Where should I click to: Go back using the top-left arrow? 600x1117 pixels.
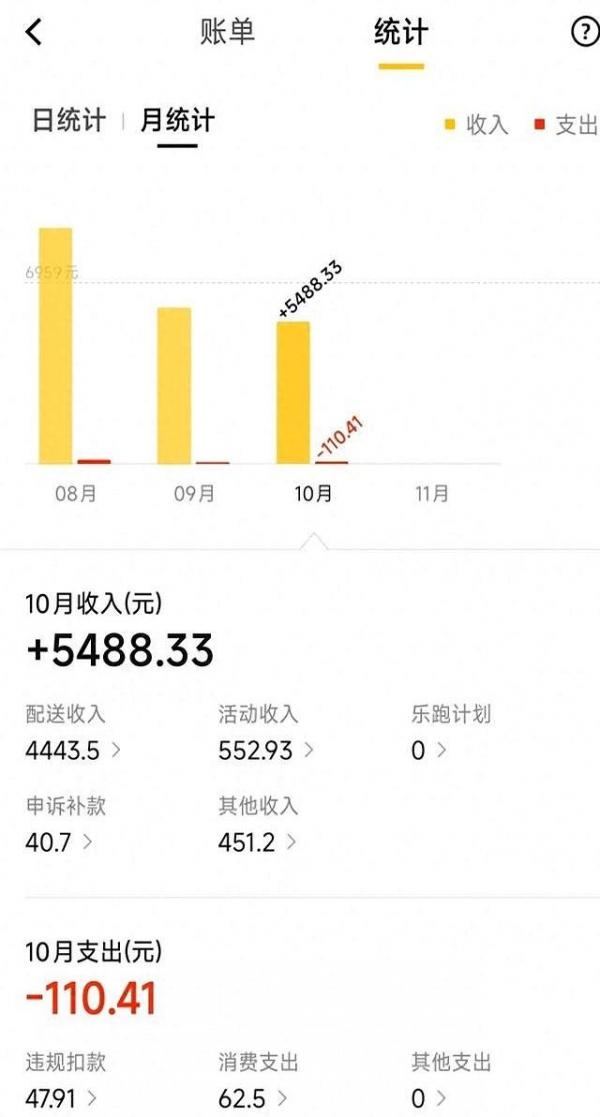point(34,32)
